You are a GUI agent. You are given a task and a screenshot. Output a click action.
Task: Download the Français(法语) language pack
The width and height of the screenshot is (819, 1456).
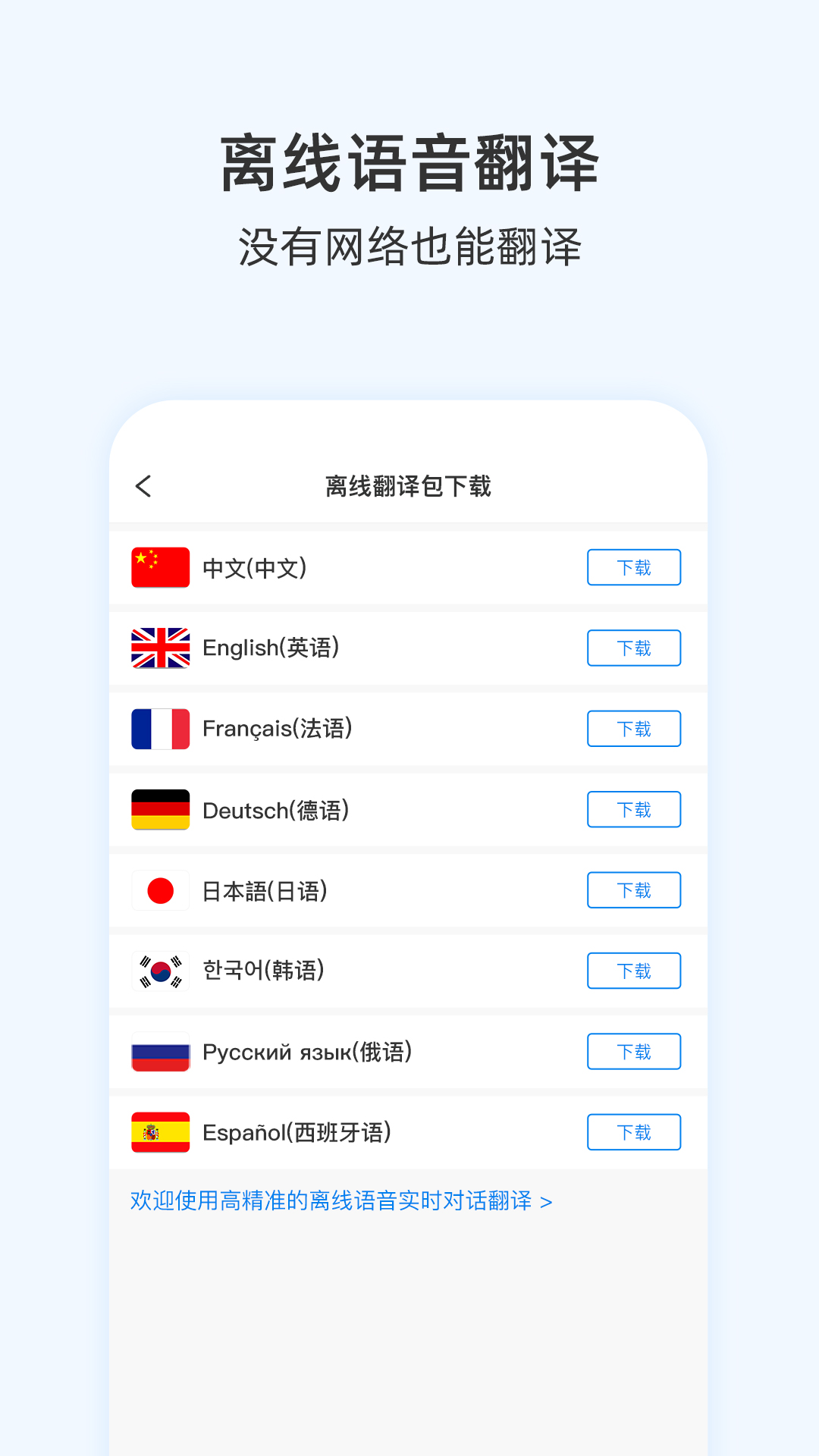(634, 729)
